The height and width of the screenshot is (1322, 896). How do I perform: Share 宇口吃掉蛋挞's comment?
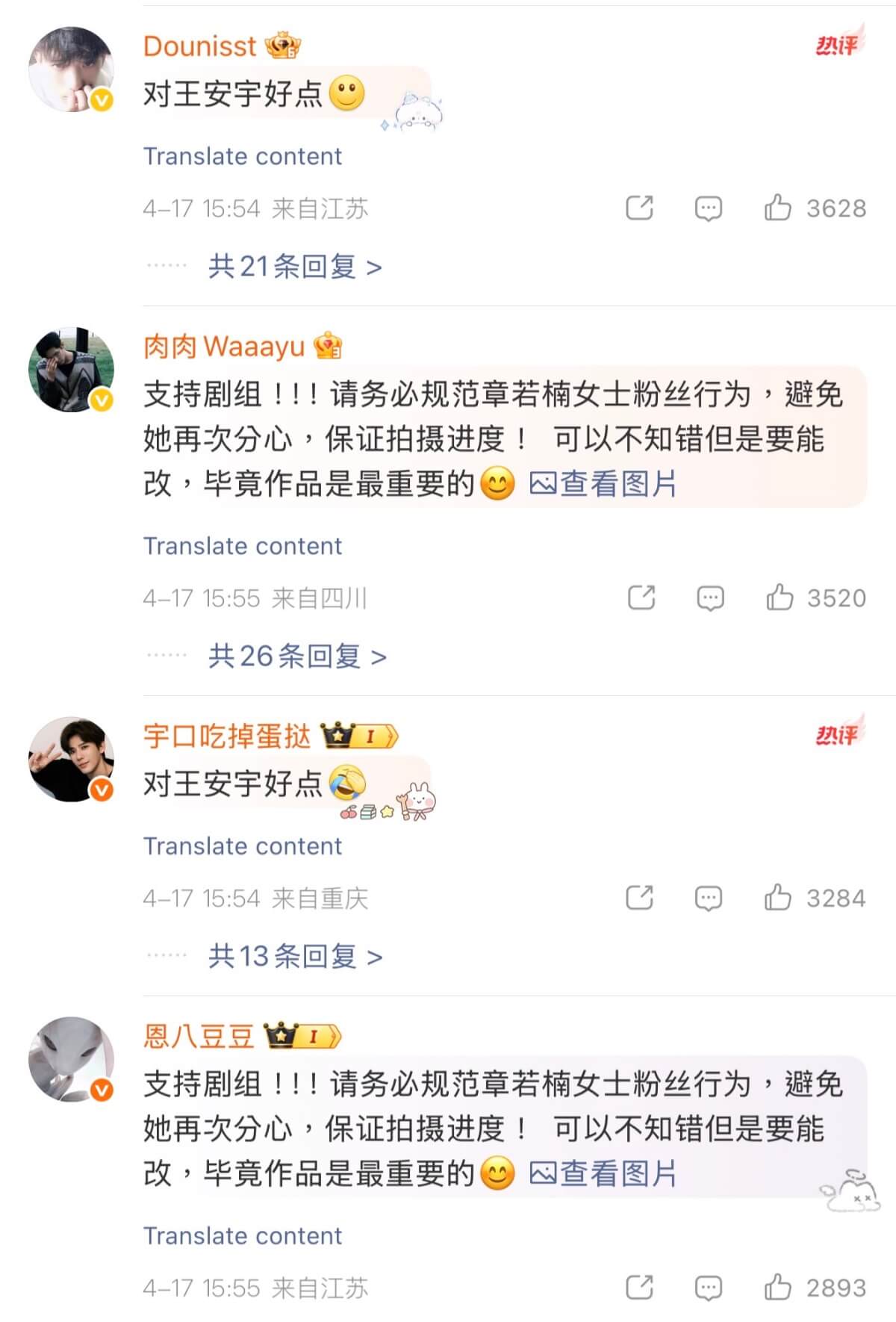(639, 897)
